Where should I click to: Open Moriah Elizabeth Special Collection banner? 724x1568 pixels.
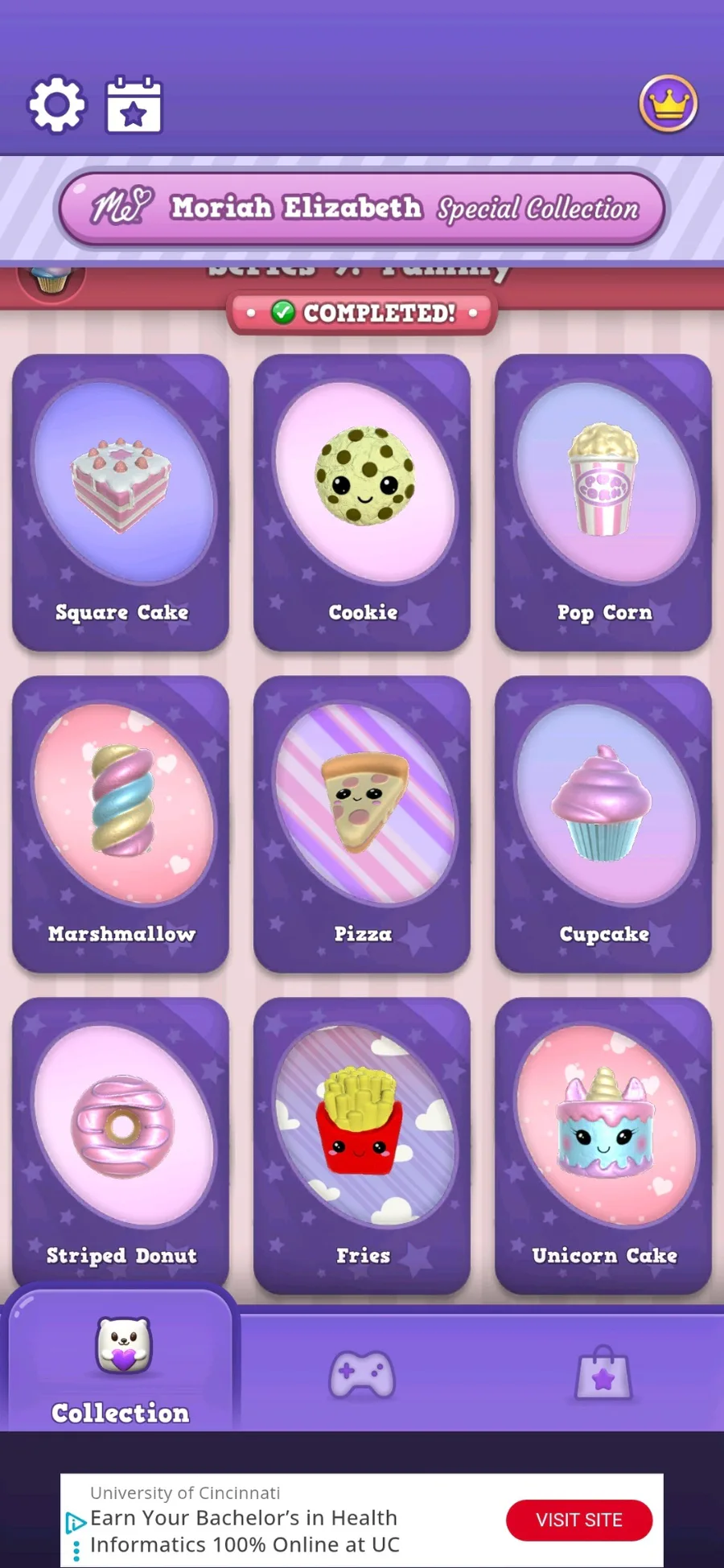tap(362, 208)
